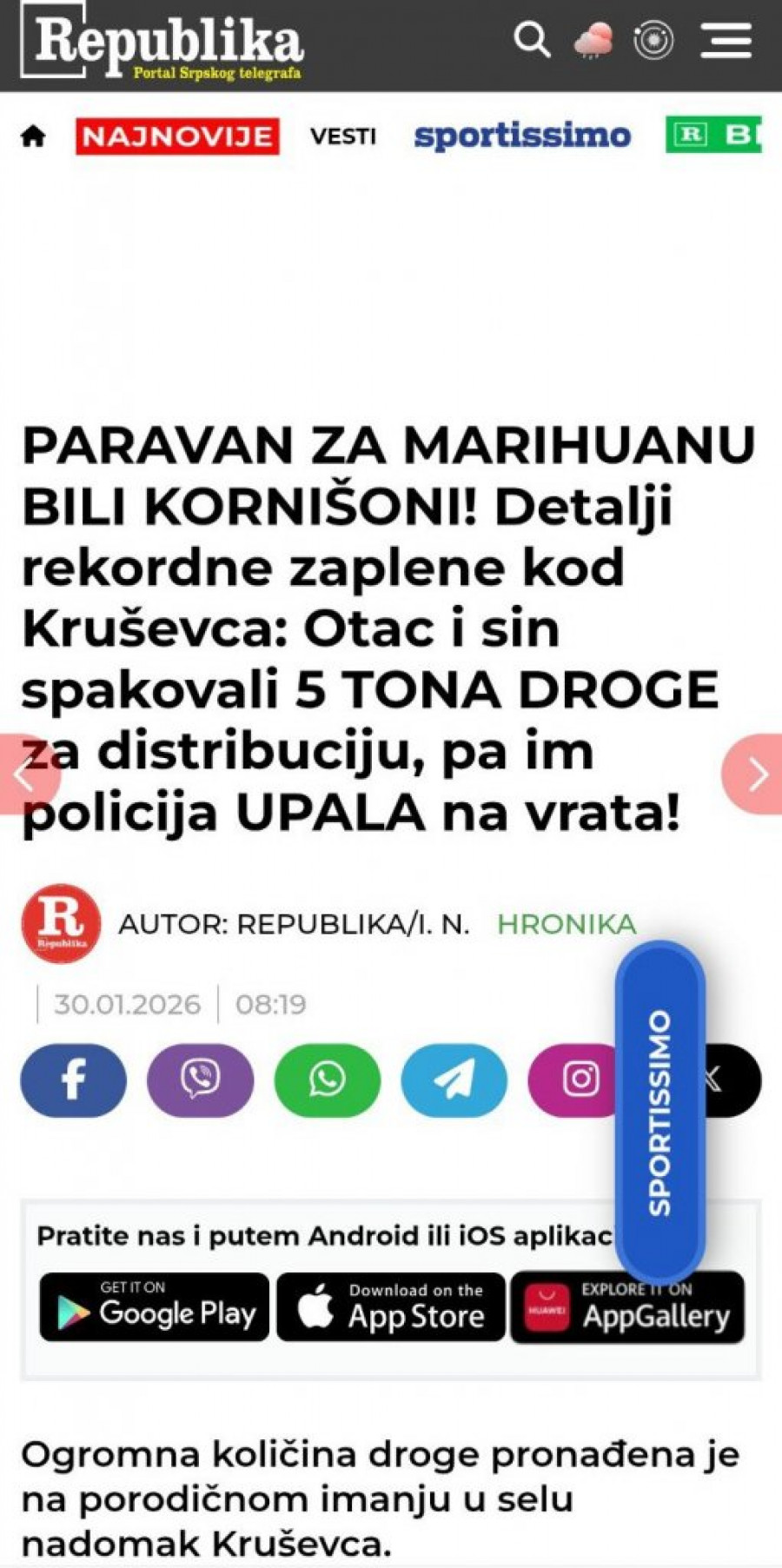Switch to the NAJNOVIJE section
Image resolution: width=782 pixels, height=1568 pixels.
(177, 136)
